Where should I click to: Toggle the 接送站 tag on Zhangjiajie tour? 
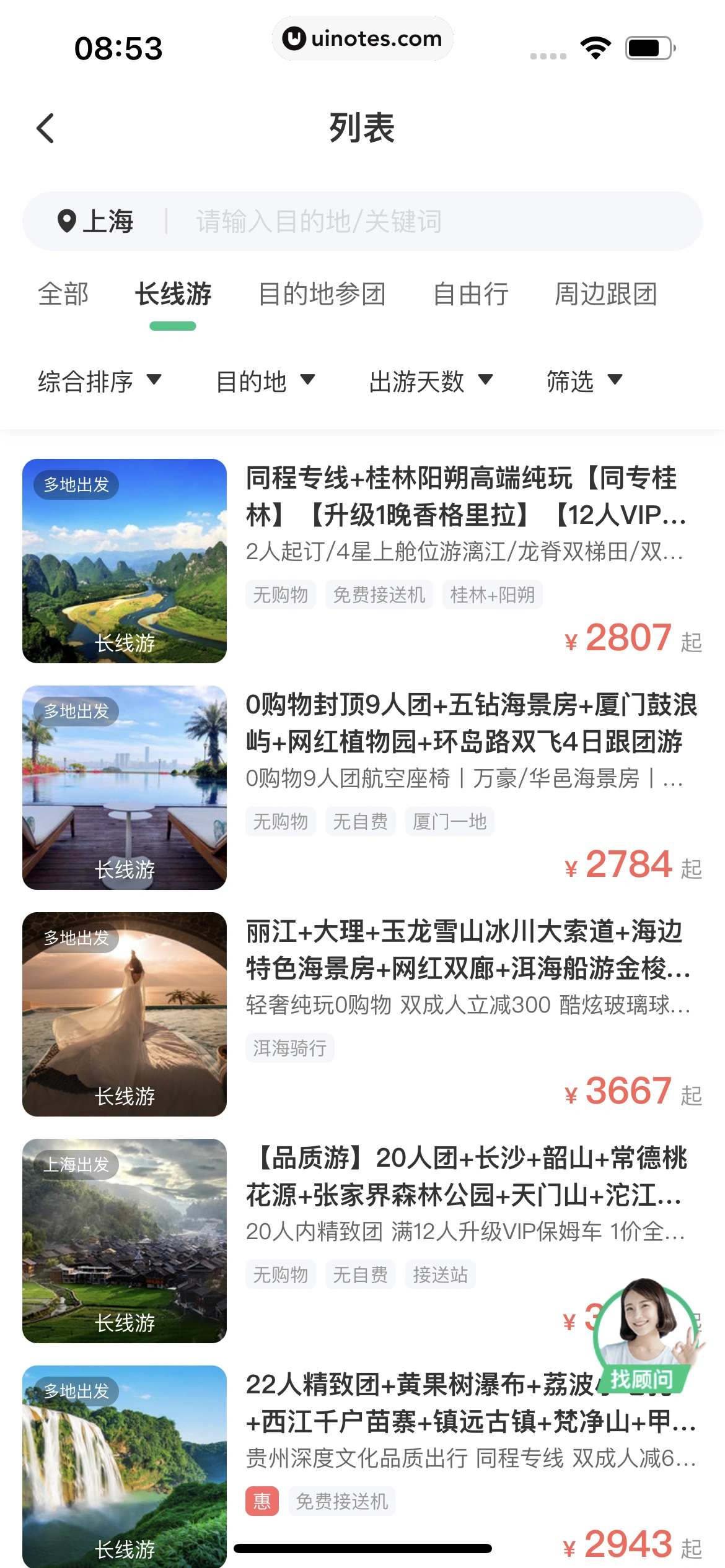point(441,1274)
